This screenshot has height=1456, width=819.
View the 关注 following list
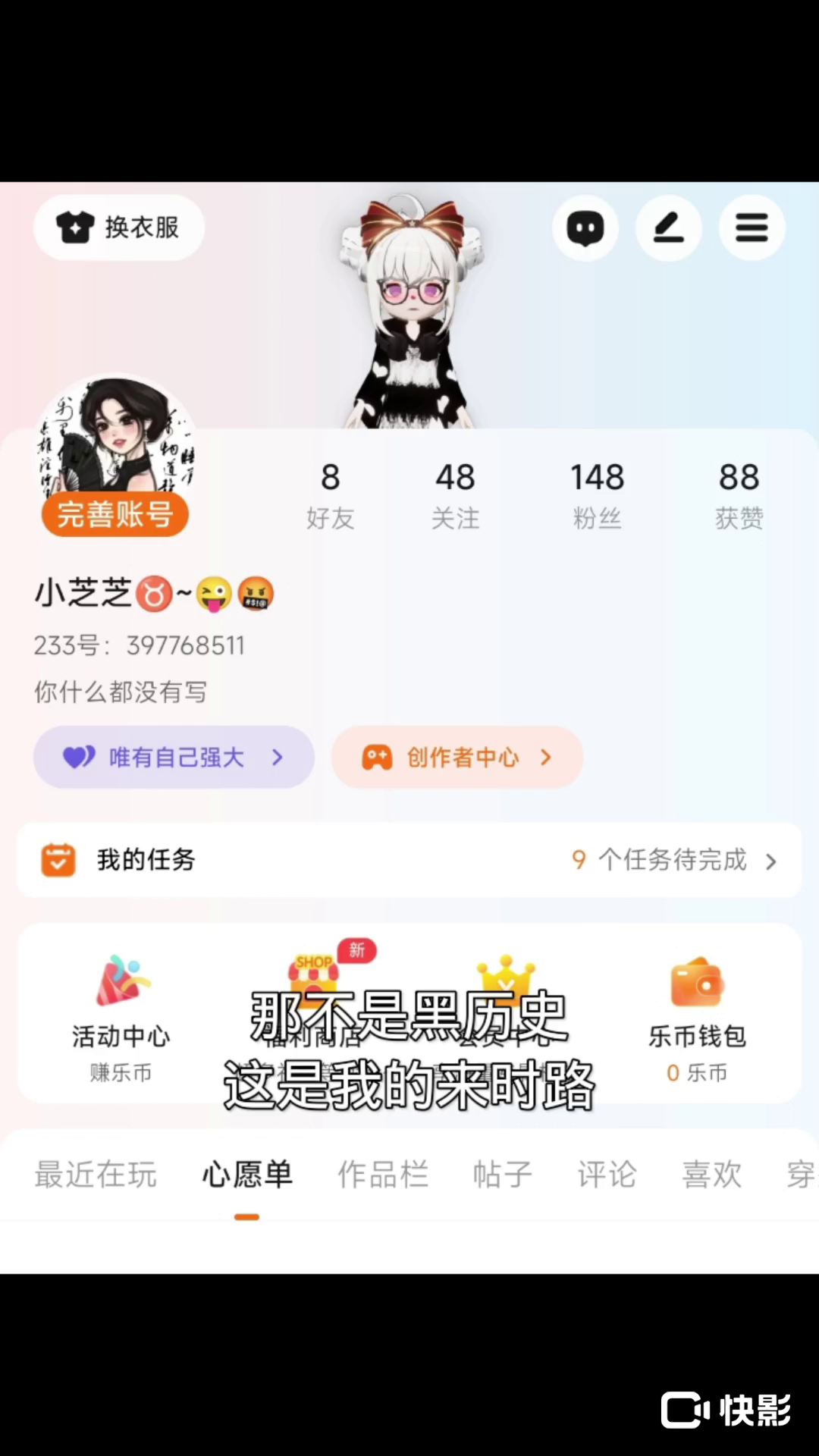pos(455,494)
